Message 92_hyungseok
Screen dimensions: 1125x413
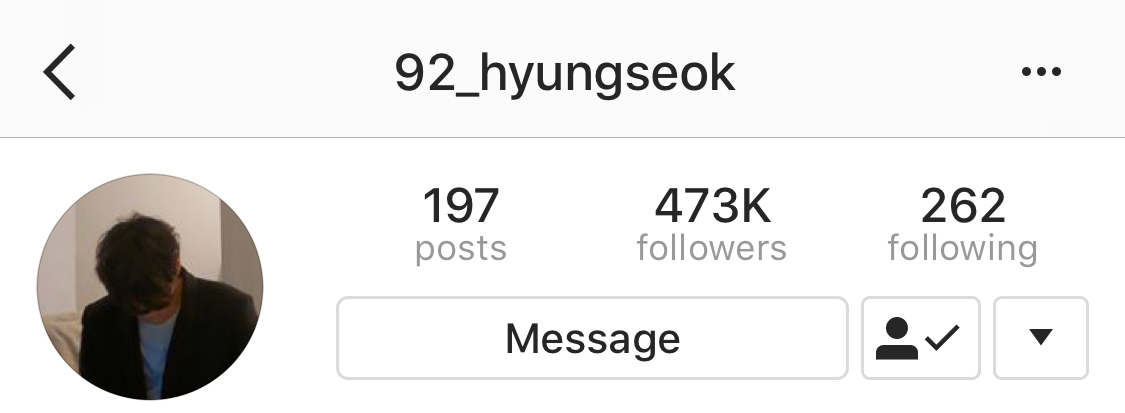click(x=592, y=338)
